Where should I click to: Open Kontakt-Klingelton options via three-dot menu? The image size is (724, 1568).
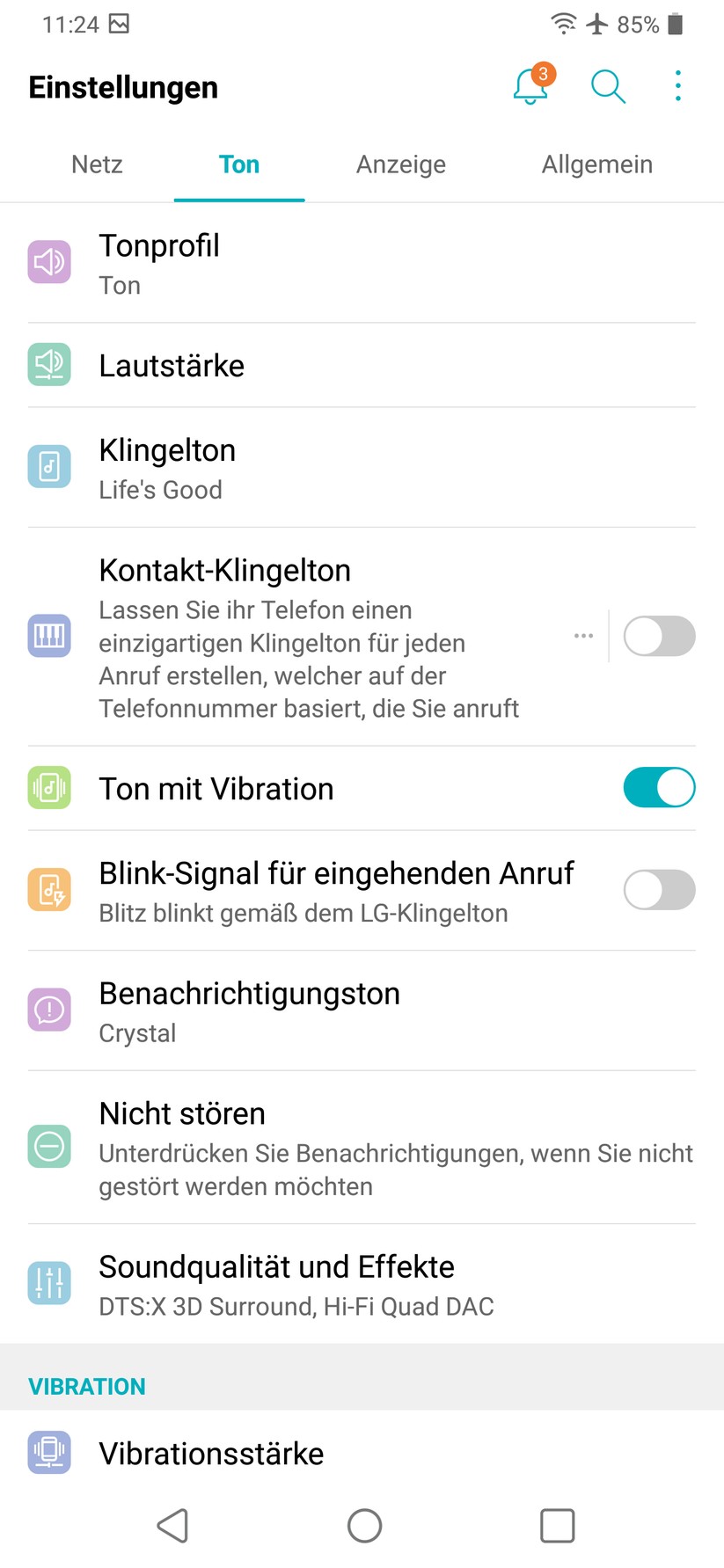tap(583, 636)
